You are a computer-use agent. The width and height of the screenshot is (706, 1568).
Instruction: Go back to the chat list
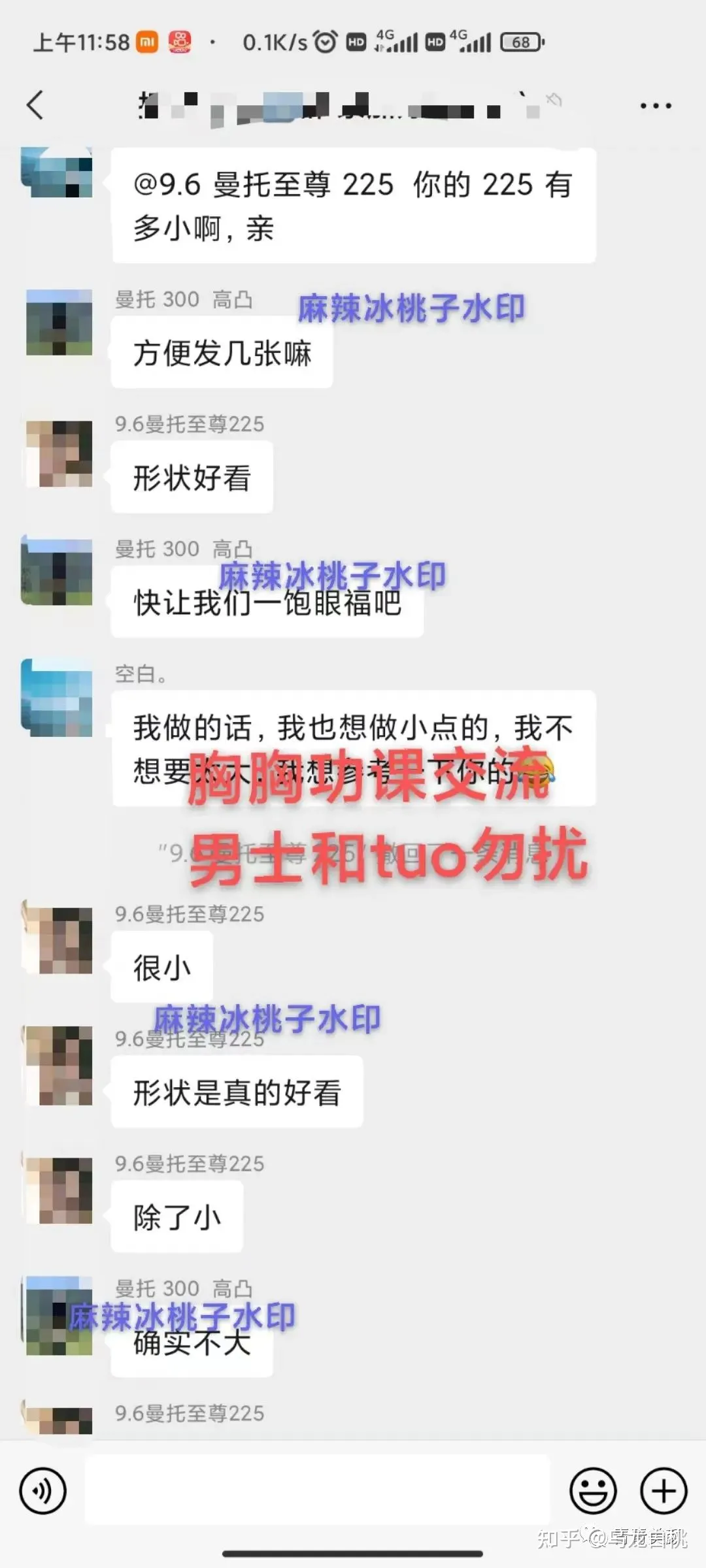click(35, 105)
